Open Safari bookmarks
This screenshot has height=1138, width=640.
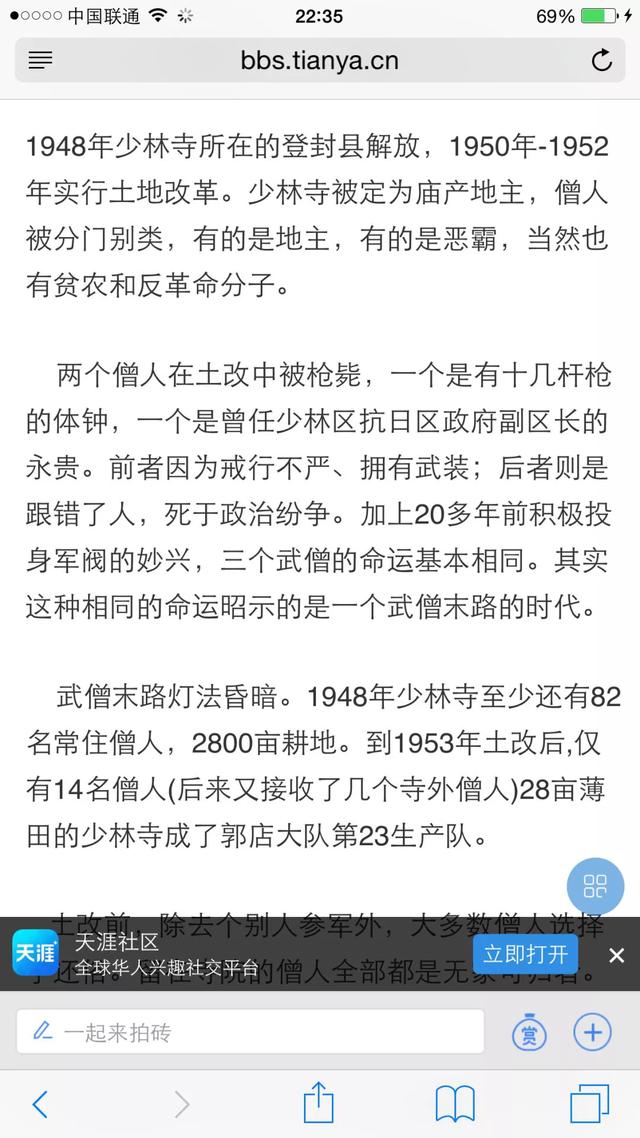tap(455, 1103)
